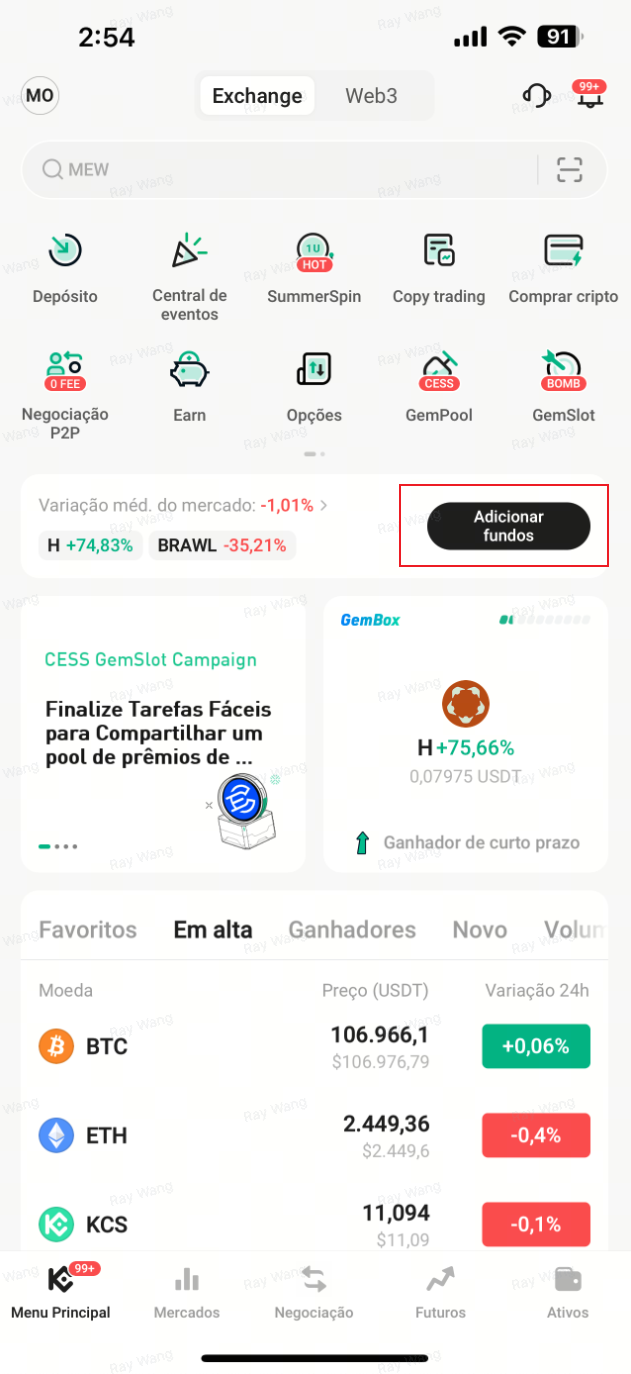Go to the Ativos tab
This screenshot has height=1374, width=631.
(x=567, y=1293)
